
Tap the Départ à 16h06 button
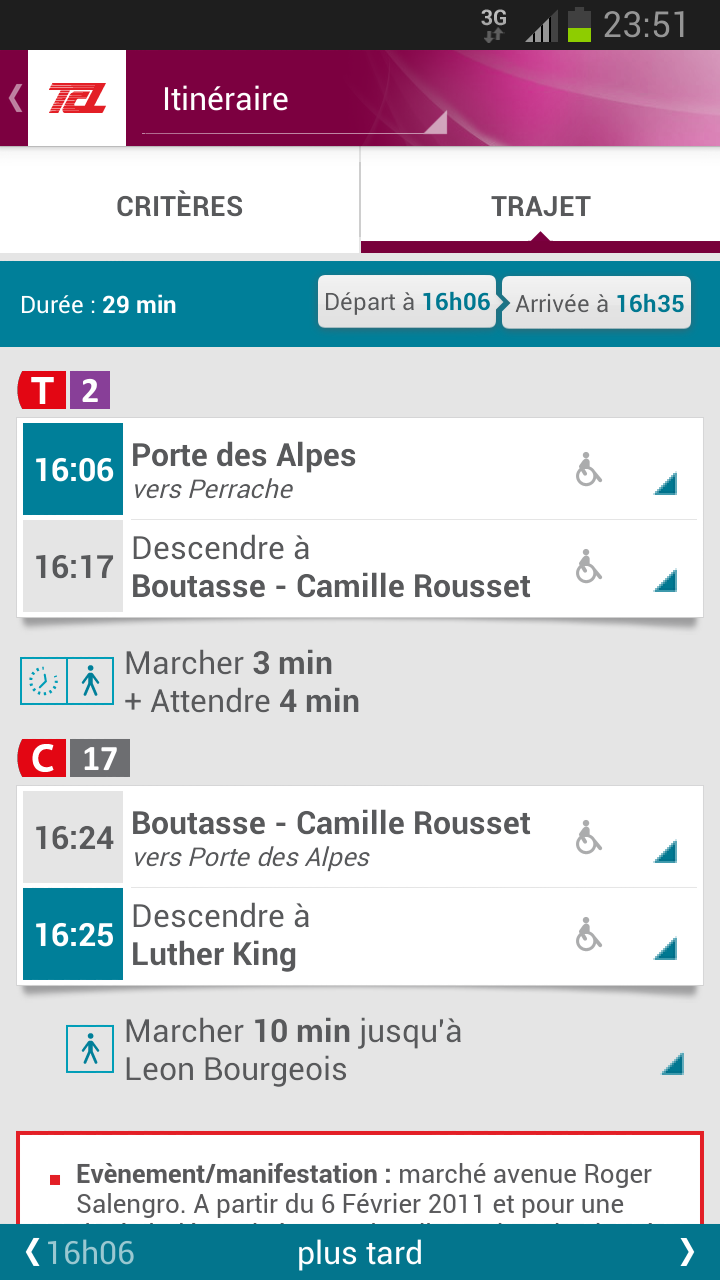tap(407, 302)
